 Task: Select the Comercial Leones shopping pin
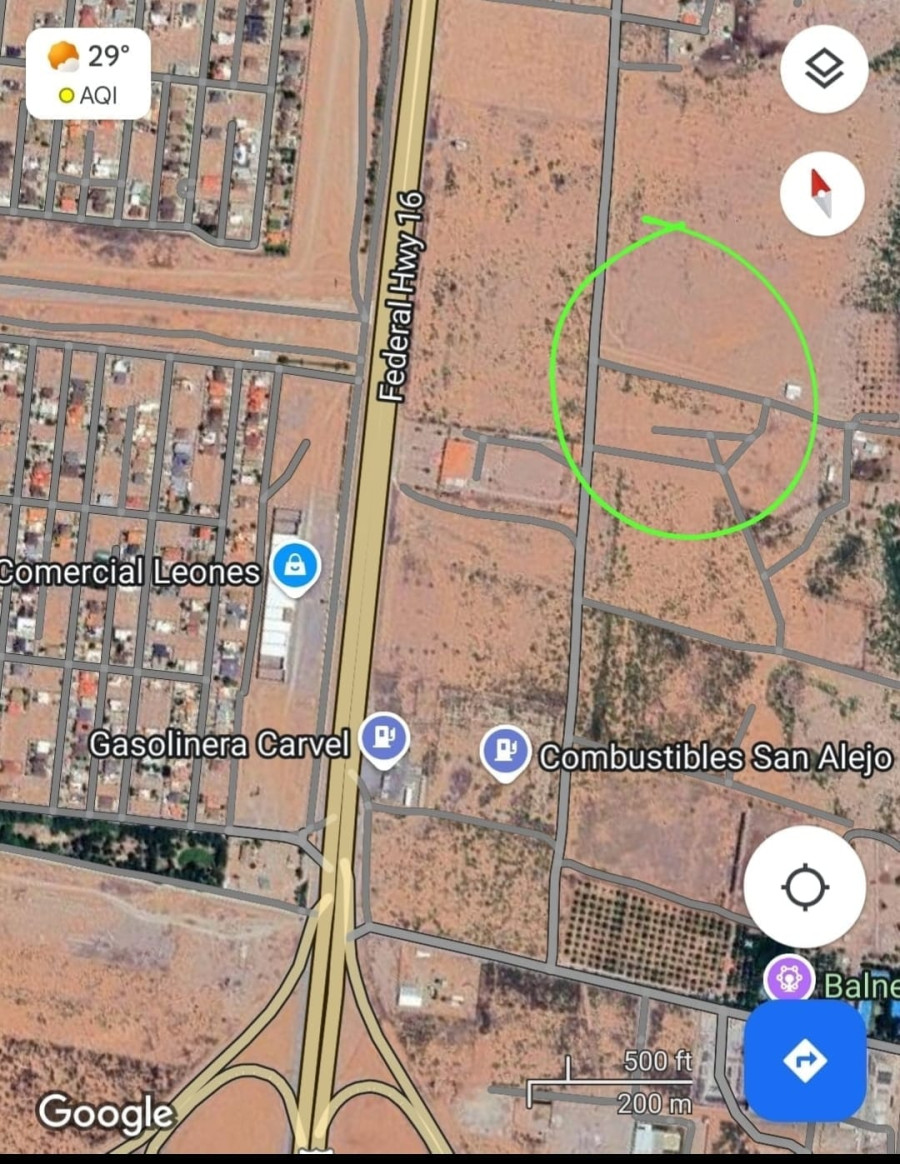295,567
